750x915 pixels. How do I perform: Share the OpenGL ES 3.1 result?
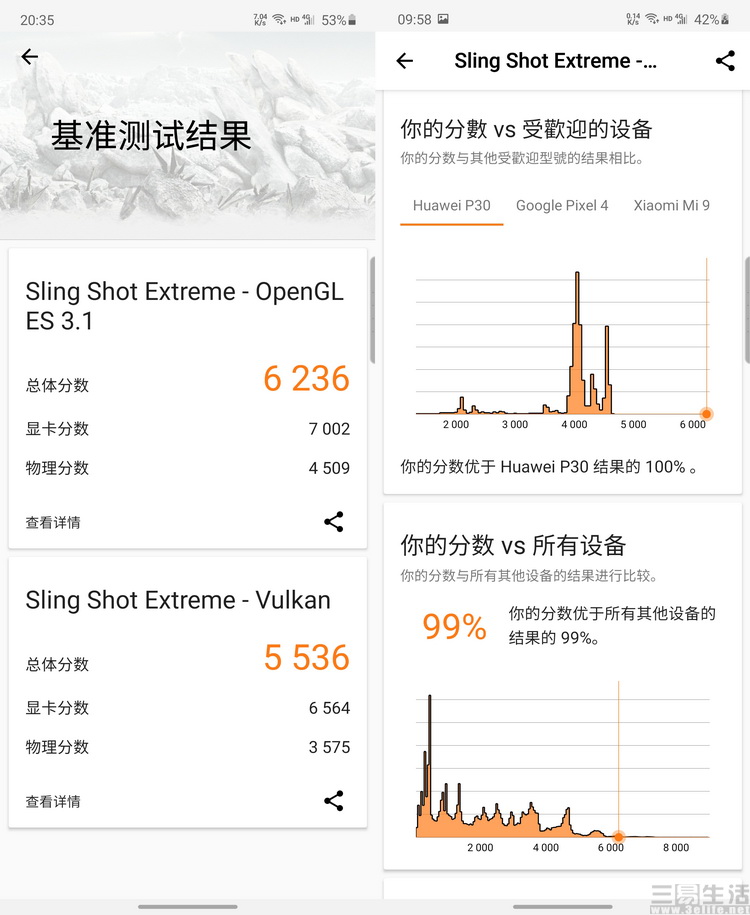point(334,521)
